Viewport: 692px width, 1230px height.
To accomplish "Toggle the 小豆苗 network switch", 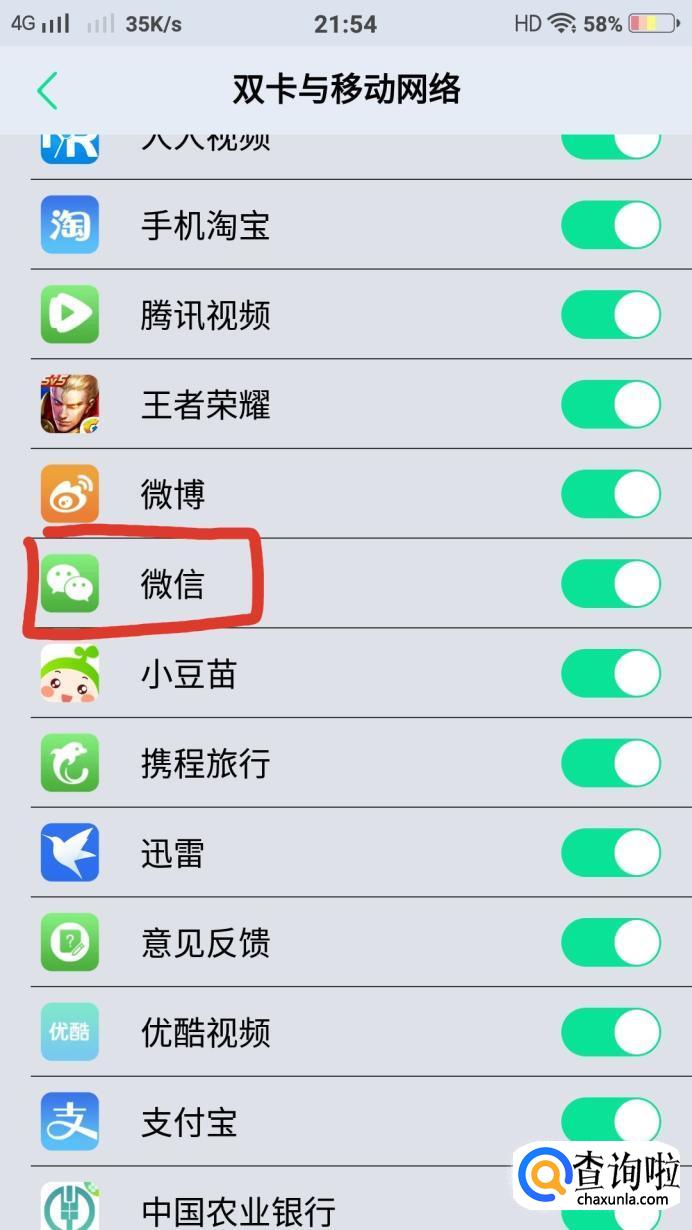I will [x=610, y=674].
